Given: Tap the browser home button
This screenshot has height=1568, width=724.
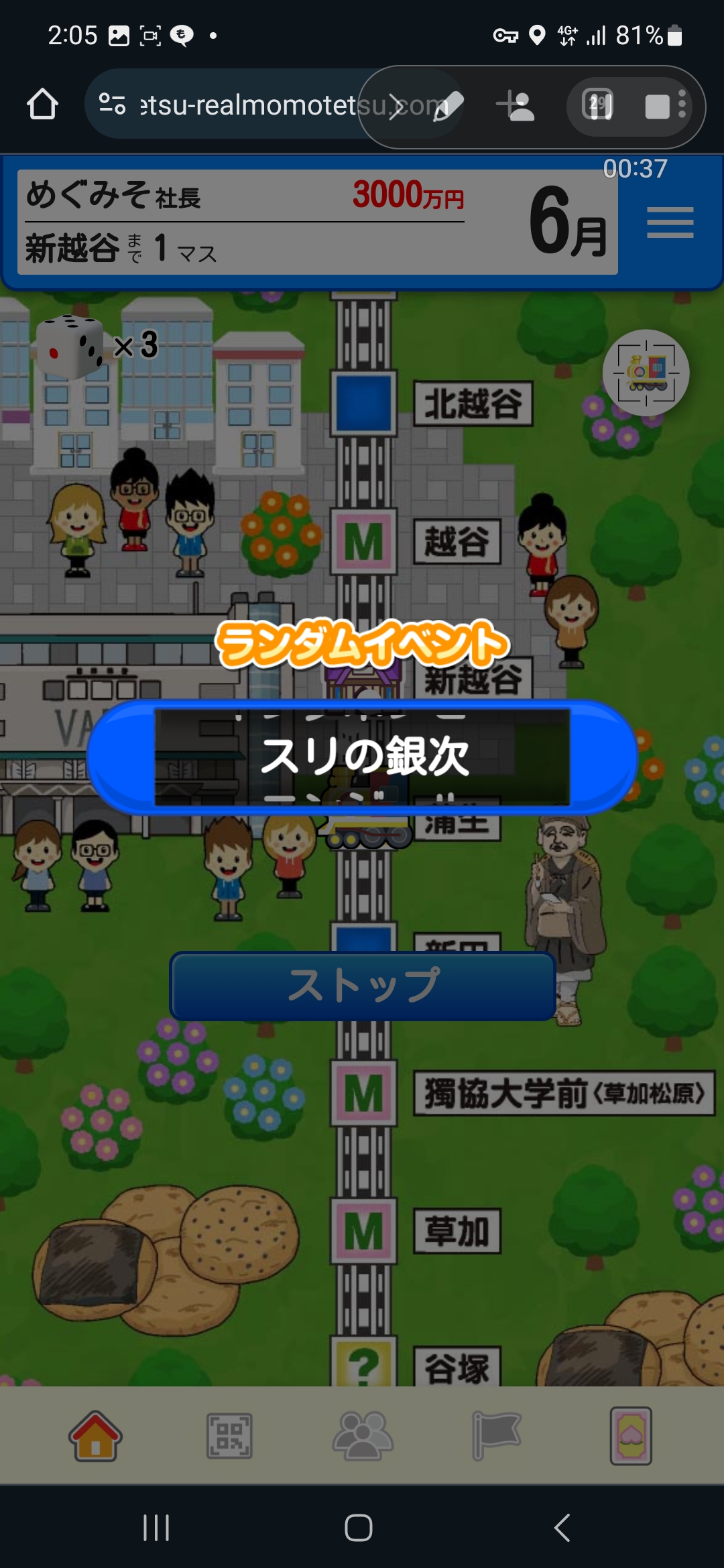Looking at the screenshot, I should coord(42,105).
